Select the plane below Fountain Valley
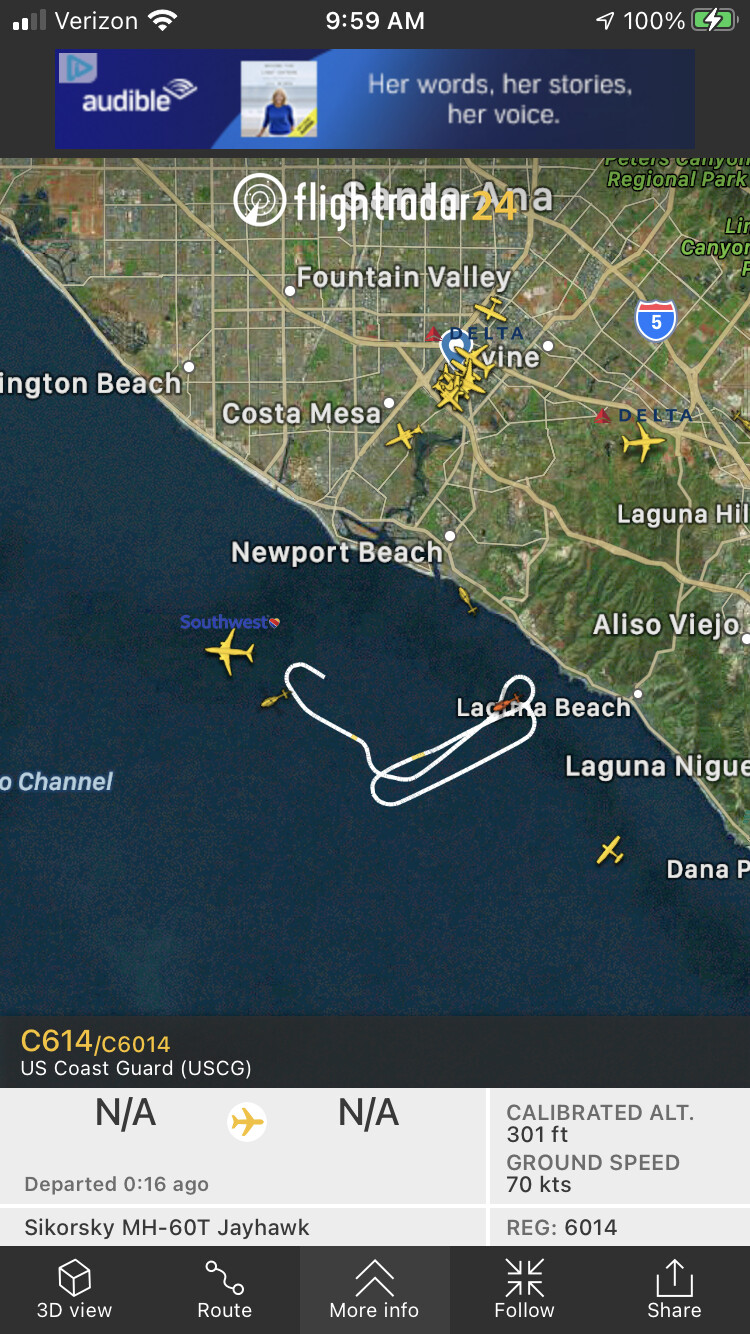750x1334 pixels. tap(491, 309)
